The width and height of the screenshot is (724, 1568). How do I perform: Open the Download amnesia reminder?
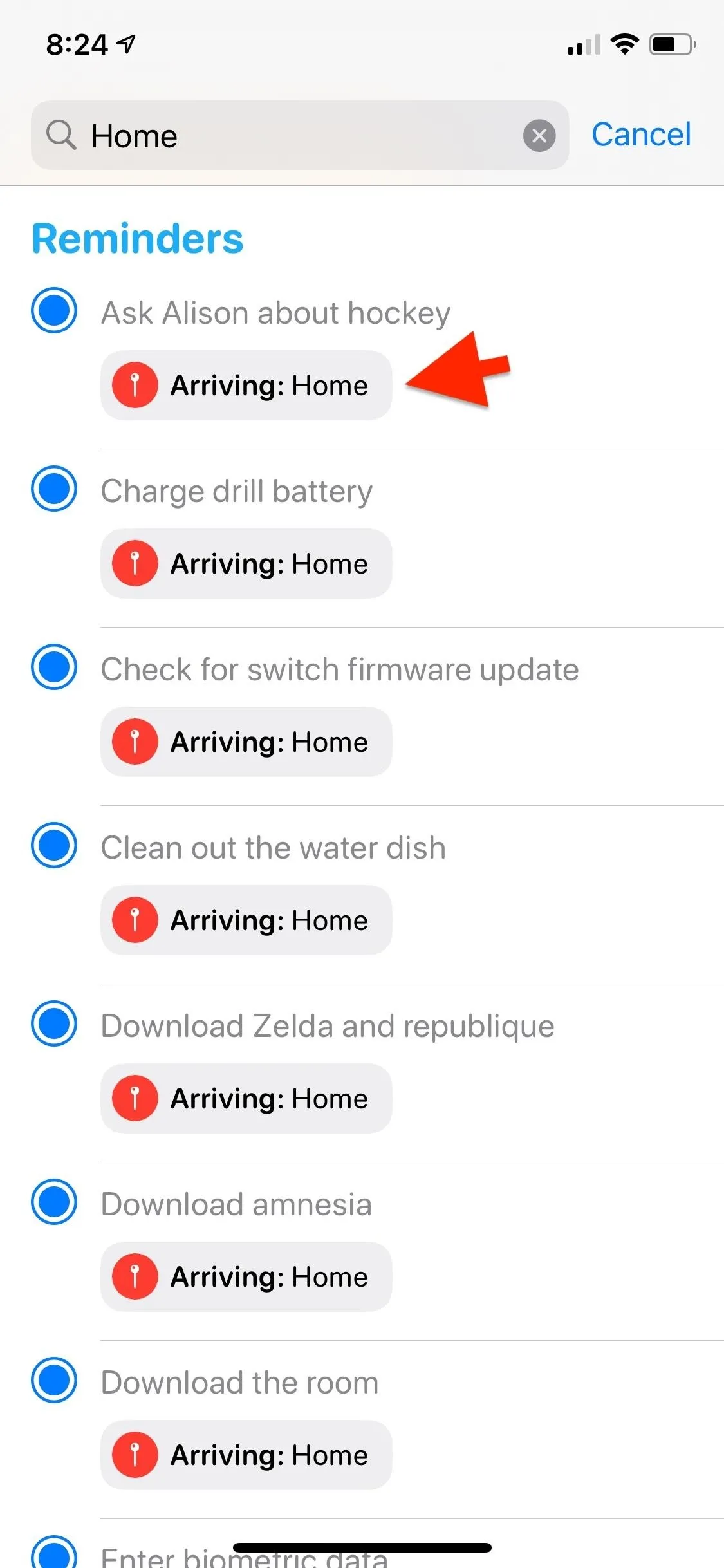point(236,1204)
